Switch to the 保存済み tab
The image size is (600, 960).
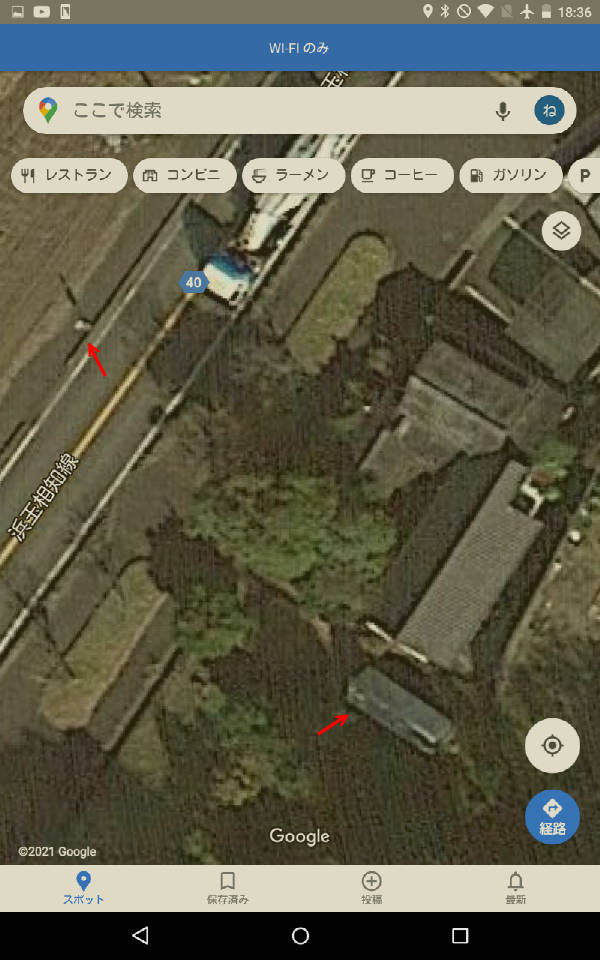point(228,887)
